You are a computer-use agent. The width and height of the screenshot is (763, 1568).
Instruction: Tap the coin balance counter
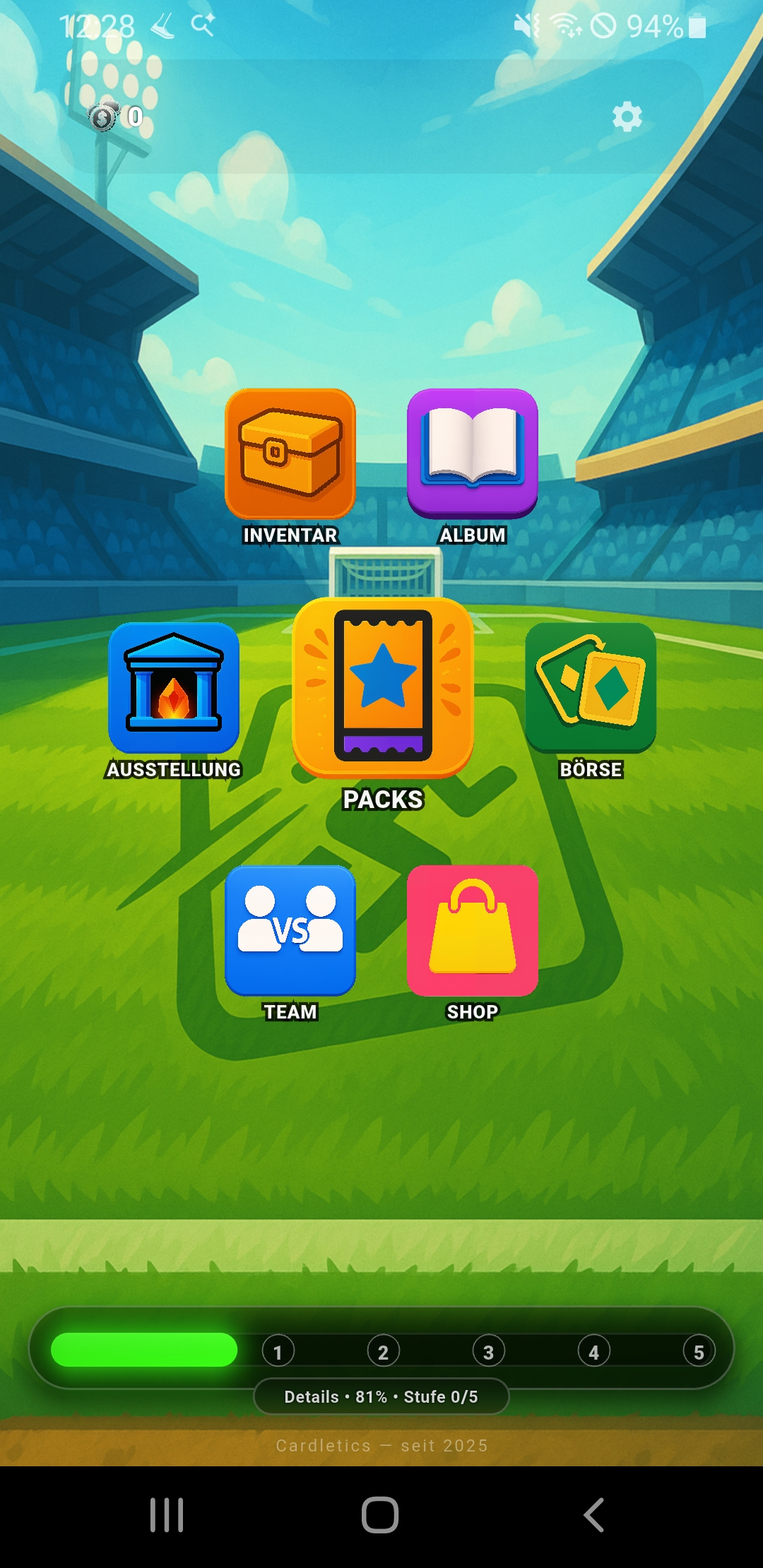[117, 117]
